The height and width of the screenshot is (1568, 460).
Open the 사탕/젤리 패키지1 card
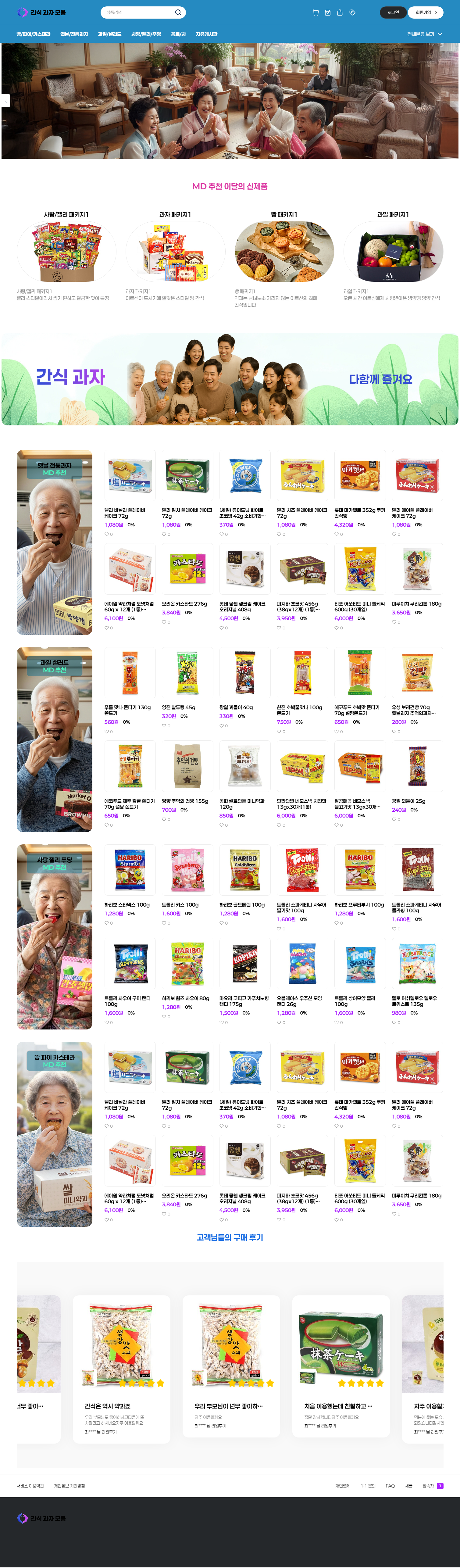point(66,251)
